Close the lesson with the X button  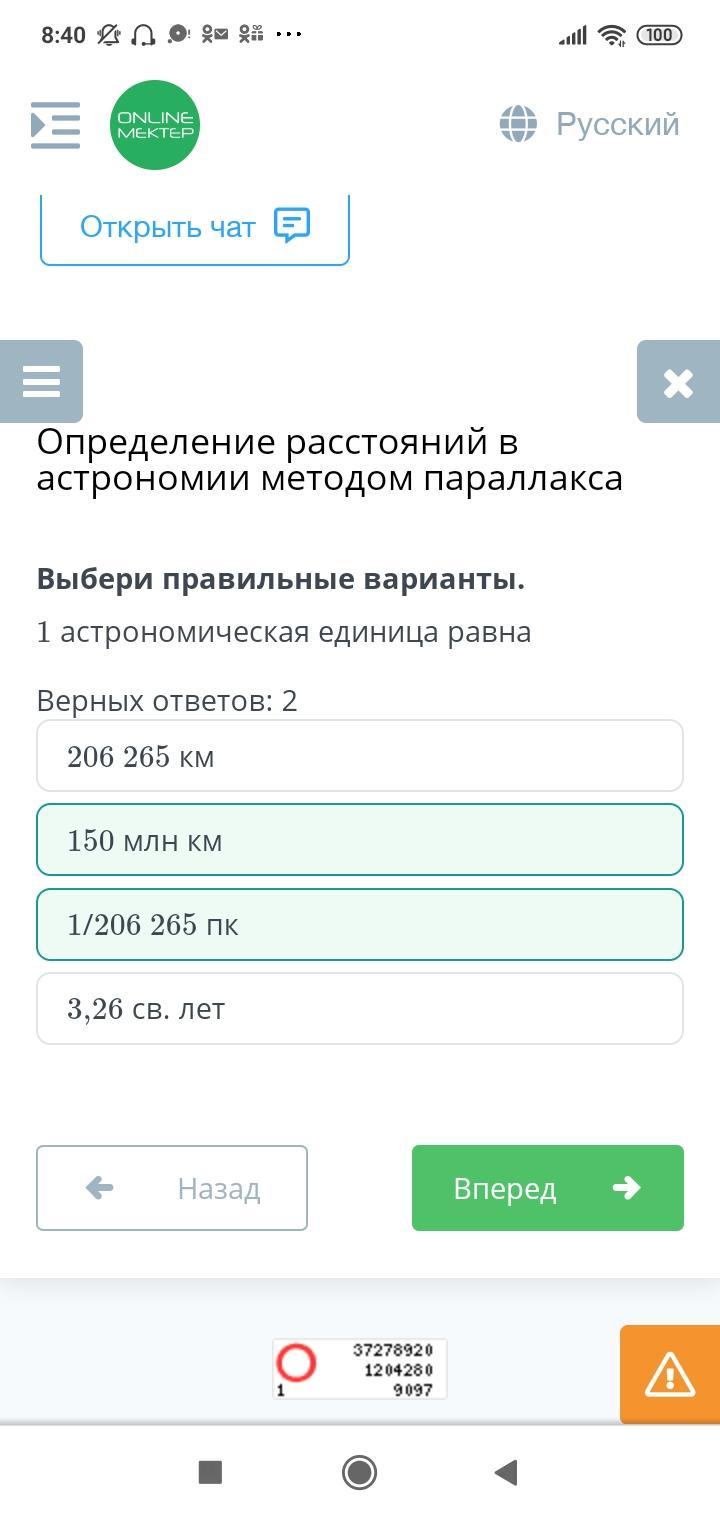(x=678, y=382)
